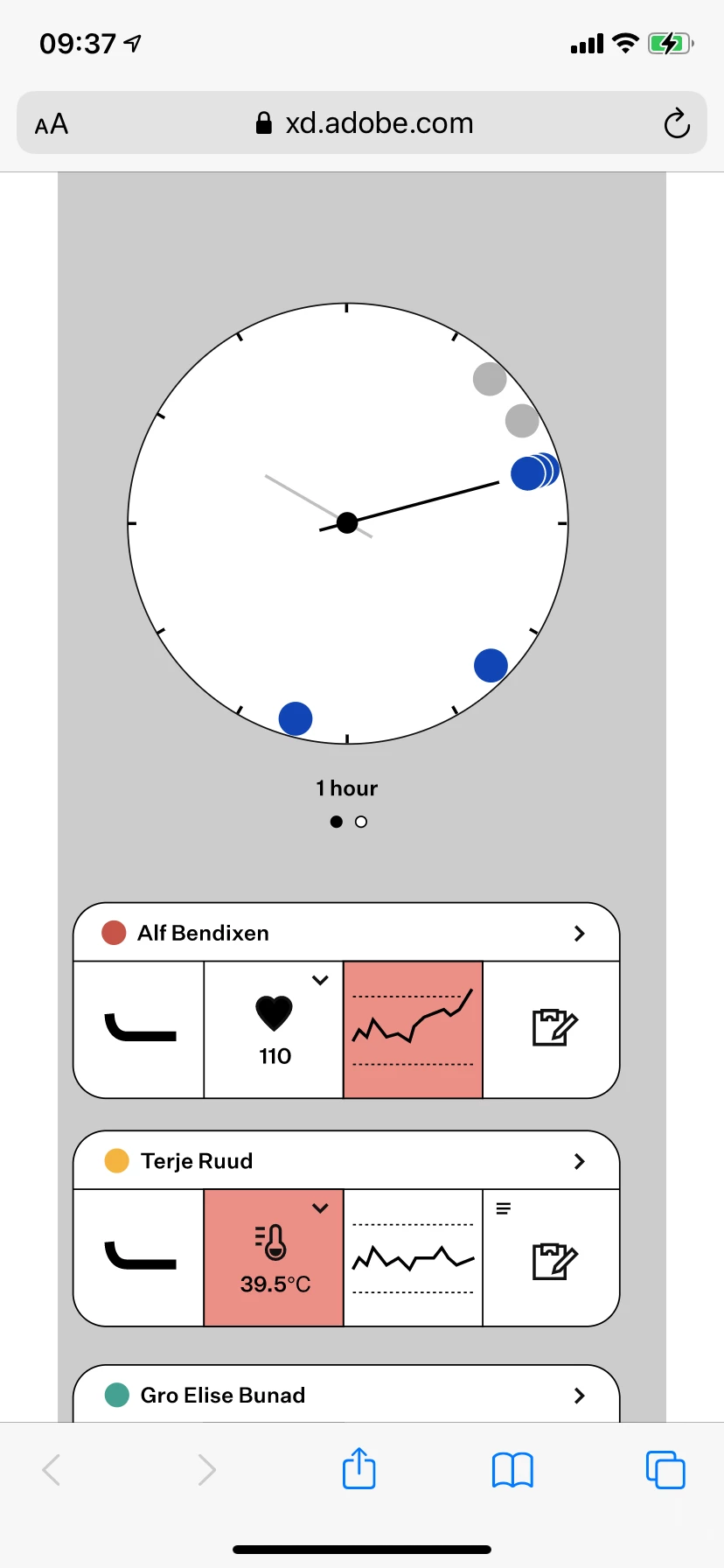Expand Terje Ruud's temperature 39.5°C dropdown
Viewport: 724px width, 1568px height.
[x=320, y=1208]
